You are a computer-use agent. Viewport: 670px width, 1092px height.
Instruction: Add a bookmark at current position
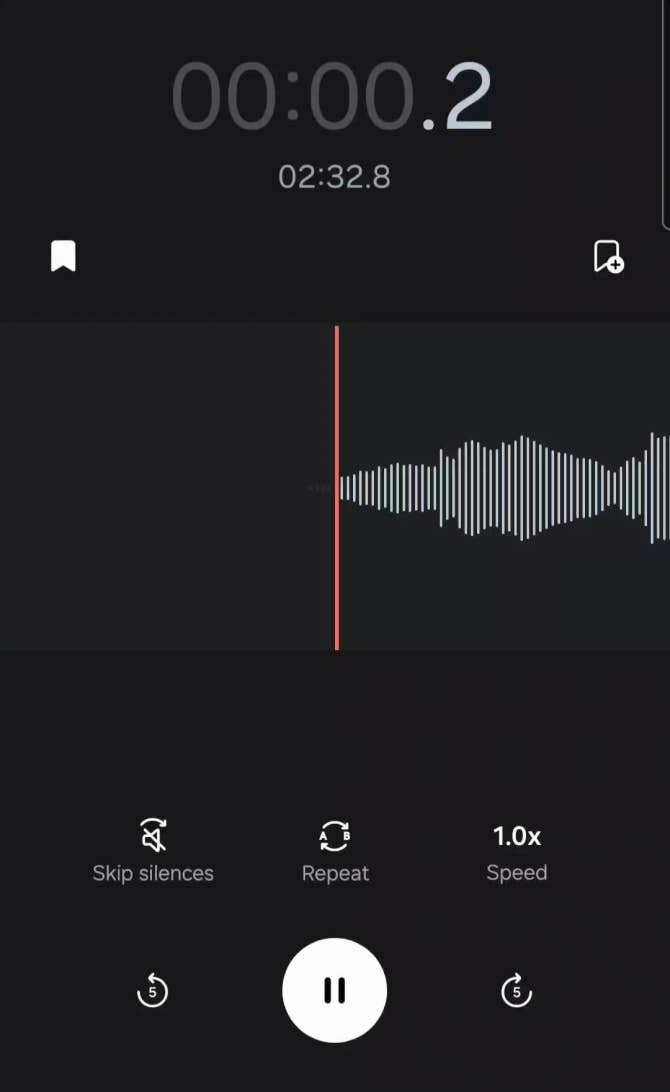[x=608, y=257]
